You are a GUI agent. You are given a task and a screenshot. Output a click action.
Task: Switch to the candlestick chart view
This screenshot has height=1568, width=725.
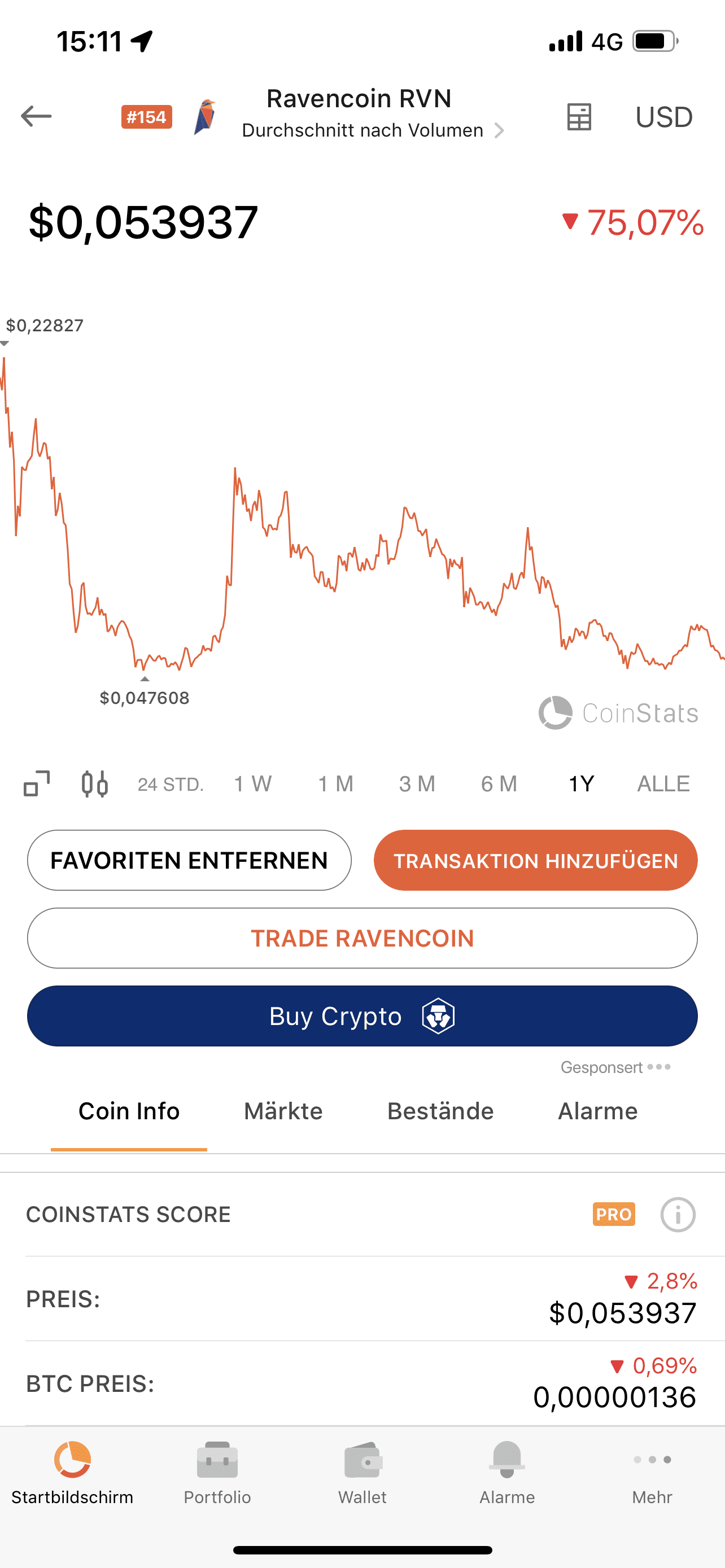click(95, 783)
